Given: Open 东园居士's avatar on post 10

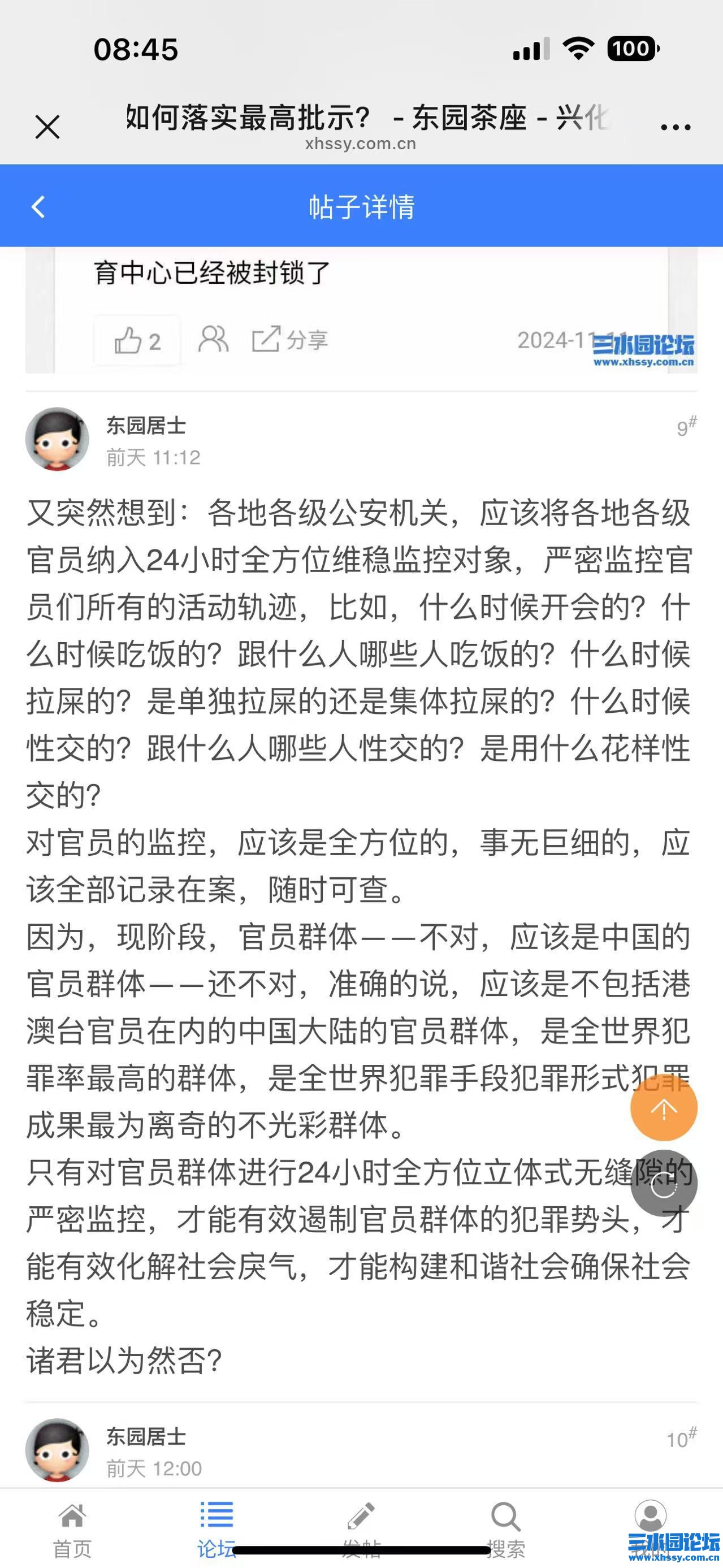Looking at the screenshot, I should pos(57,1450).
